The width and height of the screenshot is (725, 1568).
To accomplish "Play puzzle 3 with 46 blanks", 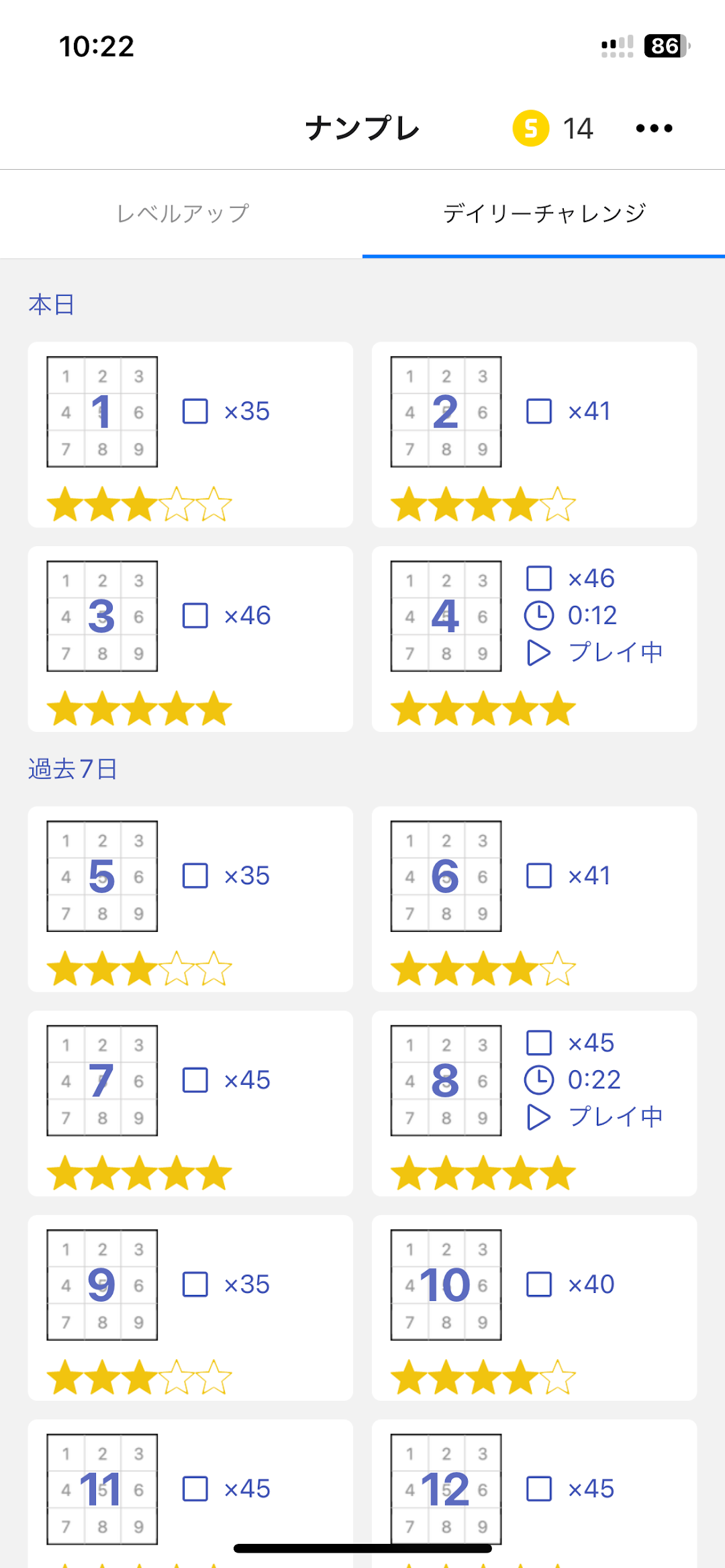I will click(191, 639).
